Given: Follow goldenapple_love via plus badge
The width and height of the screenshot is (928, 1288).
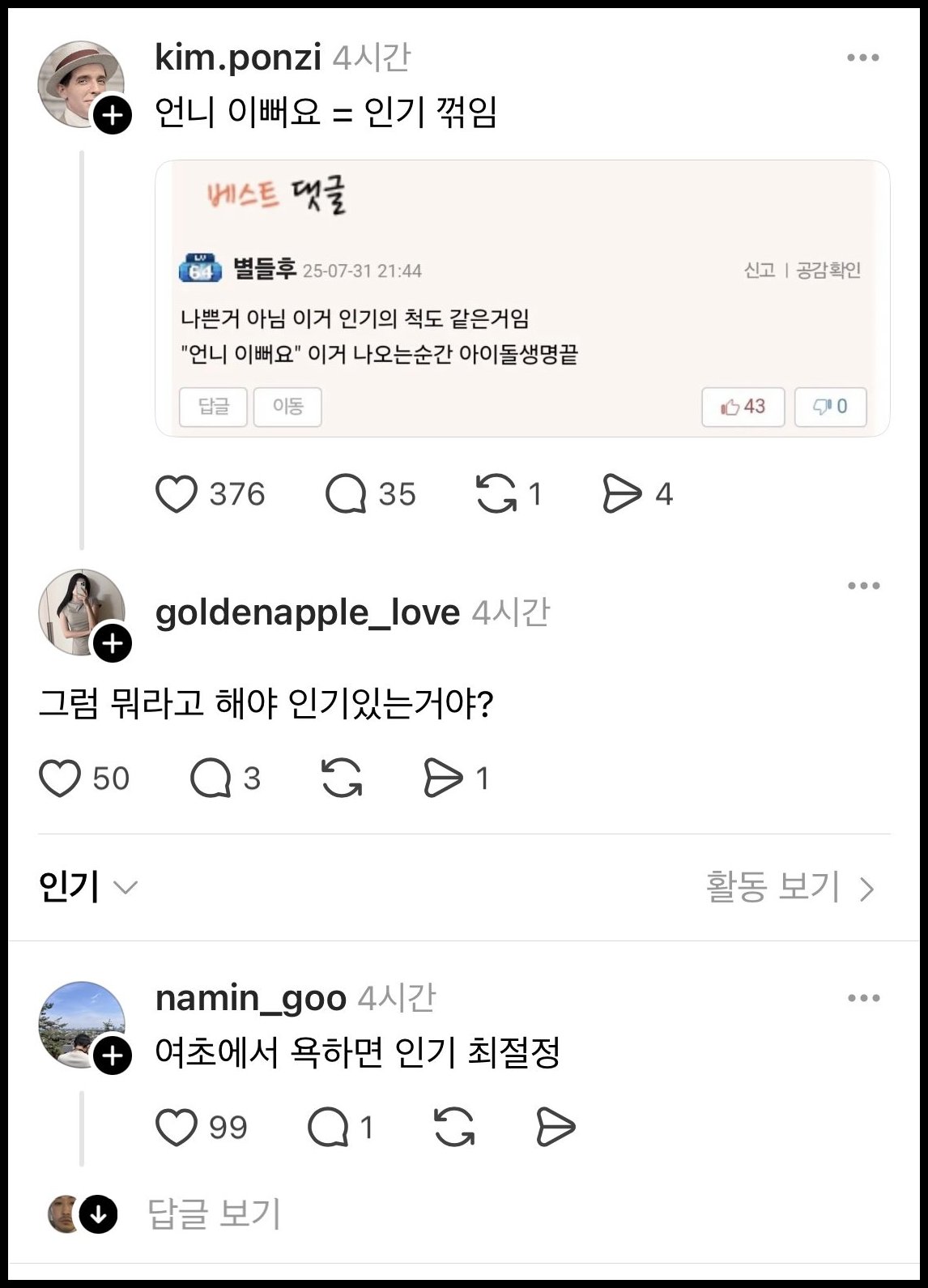Looking at the screenshot, I should 113,644.
